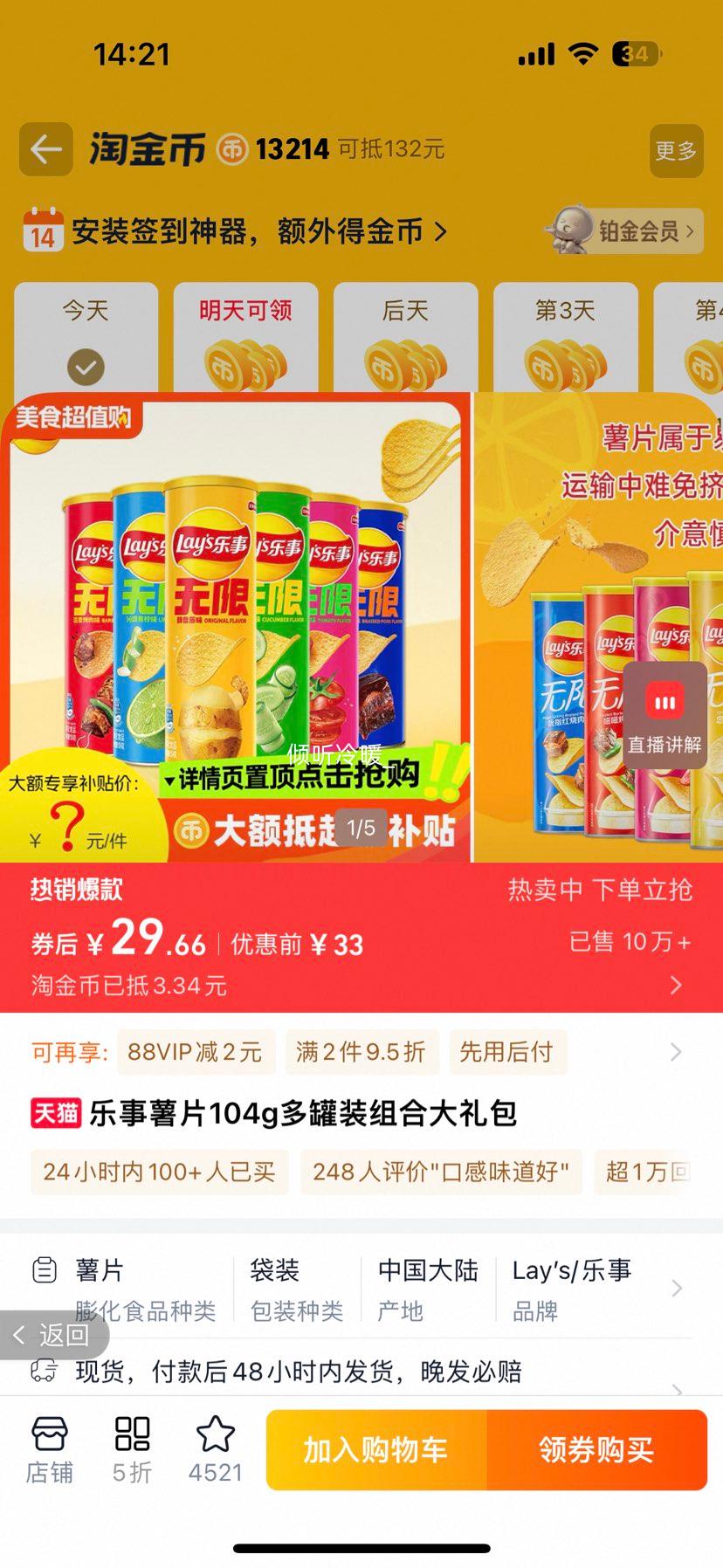
Task: Tap the floating 返回 button
Action: pos(52,1336)
